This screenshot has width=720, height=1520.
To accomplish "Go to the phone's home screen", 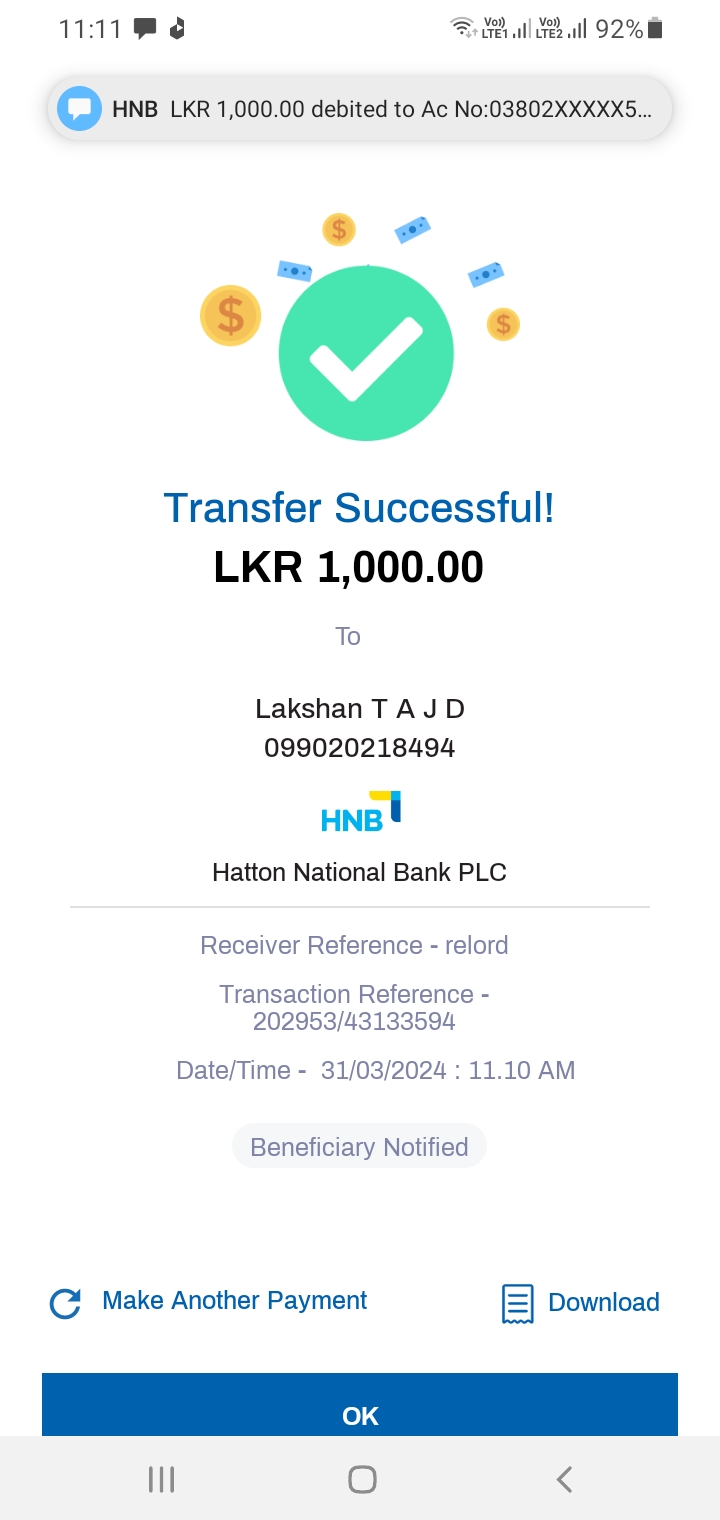I will 361,1479.
